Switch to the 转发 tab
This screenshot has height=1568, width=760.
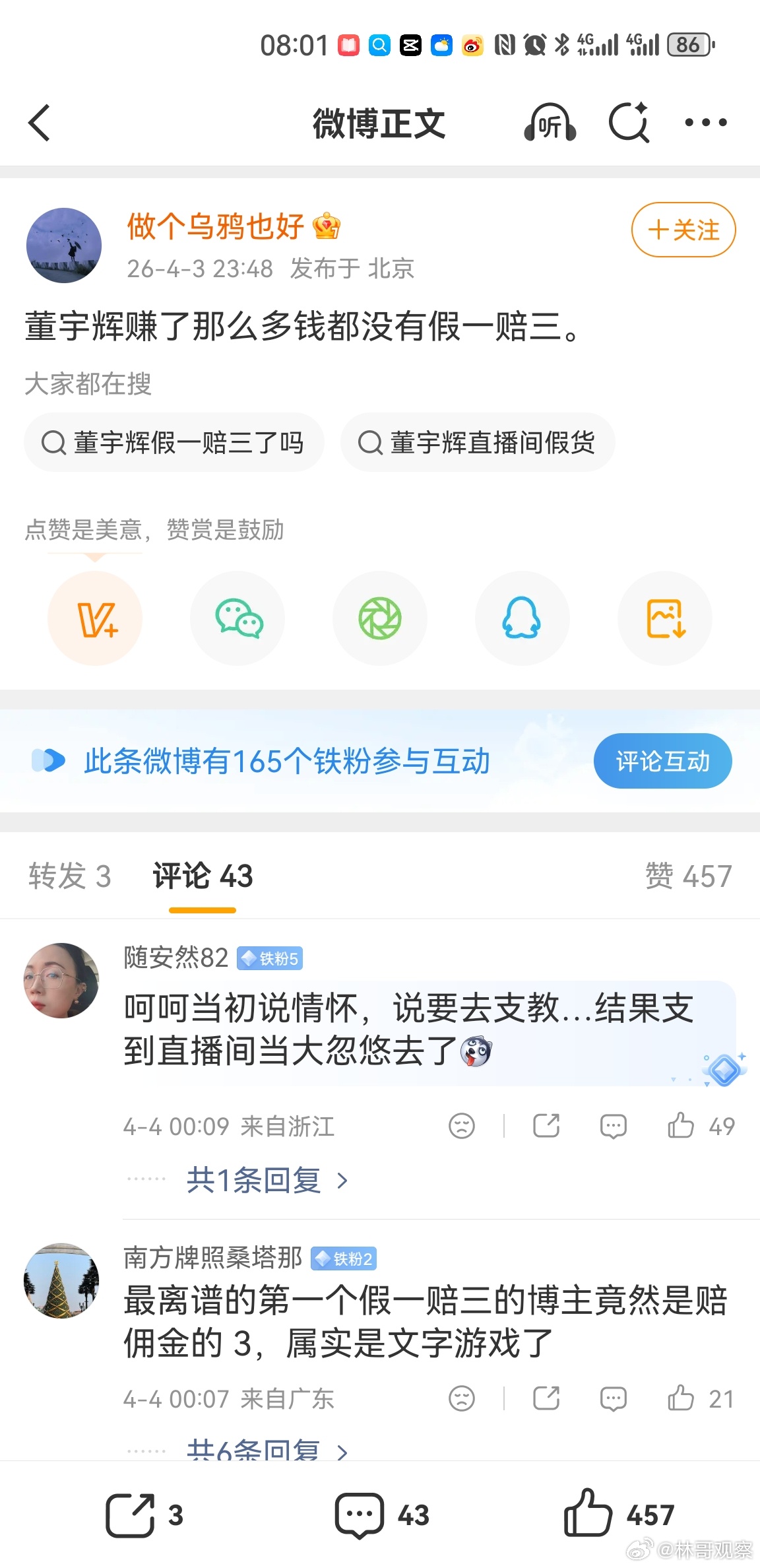69,876
